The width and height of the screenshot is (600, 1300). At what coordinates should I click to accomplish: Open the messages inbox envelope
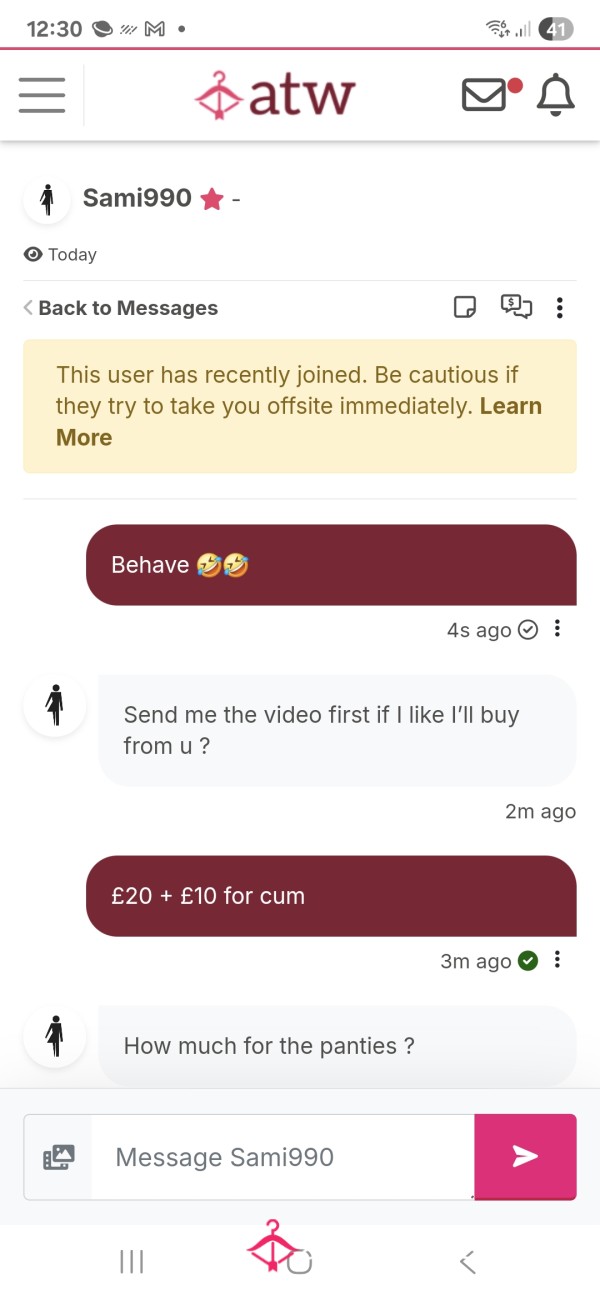tap(485, 95)
